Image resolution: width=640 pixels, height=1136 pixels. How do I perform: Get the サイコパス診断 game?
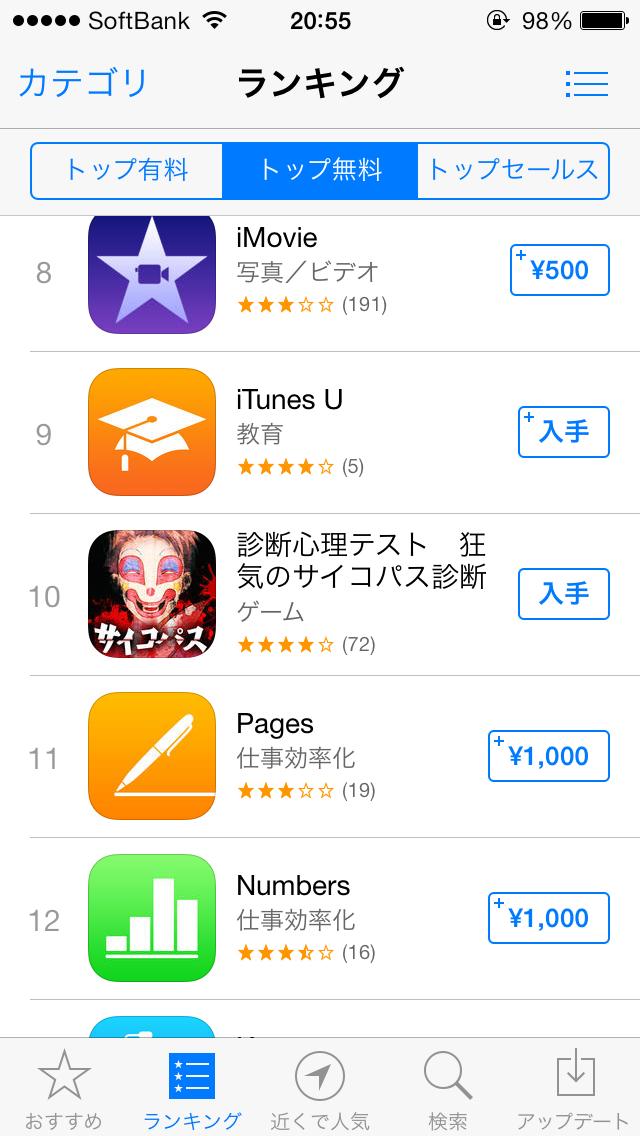click(563, 594)
